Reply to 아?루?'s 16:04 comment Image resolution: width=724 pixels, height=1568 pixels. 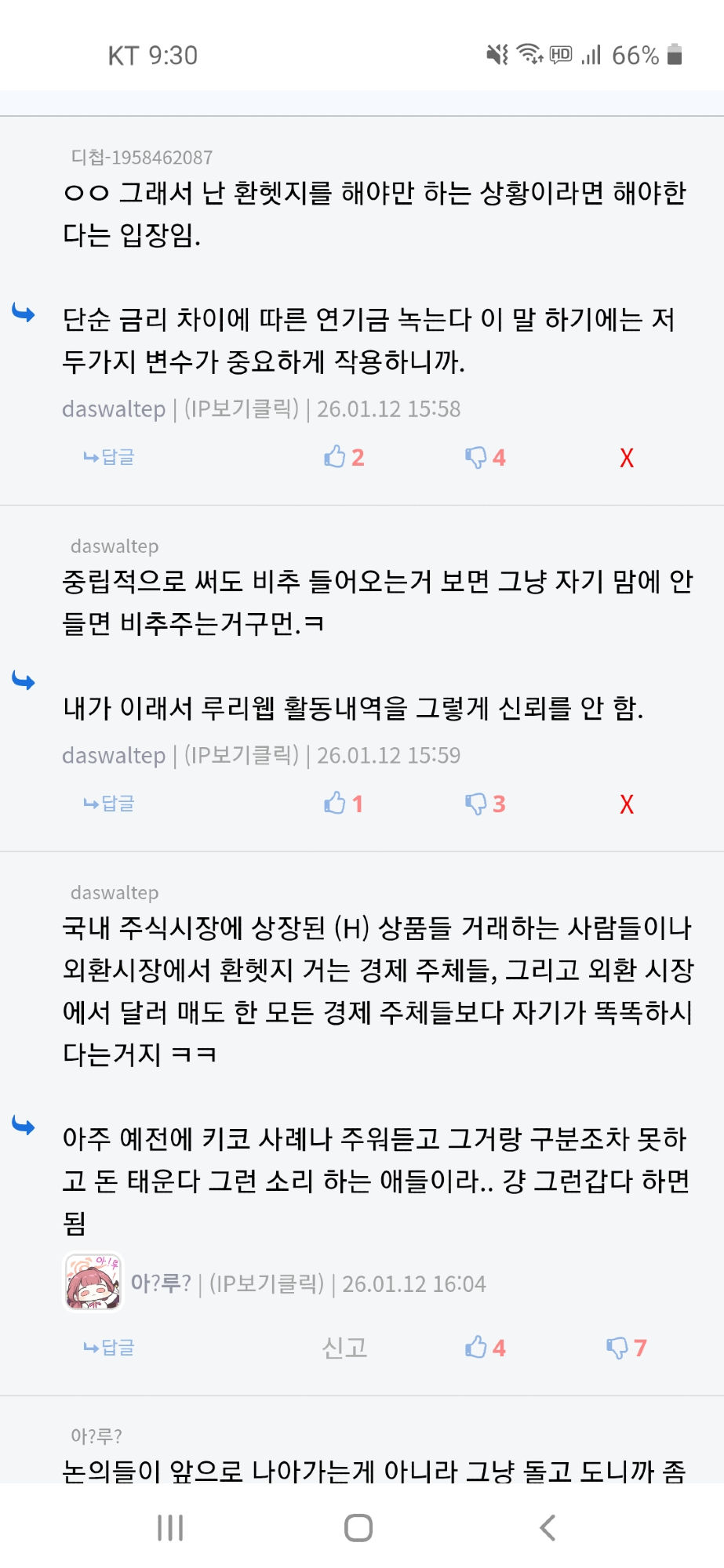(x=110, y=1348)
